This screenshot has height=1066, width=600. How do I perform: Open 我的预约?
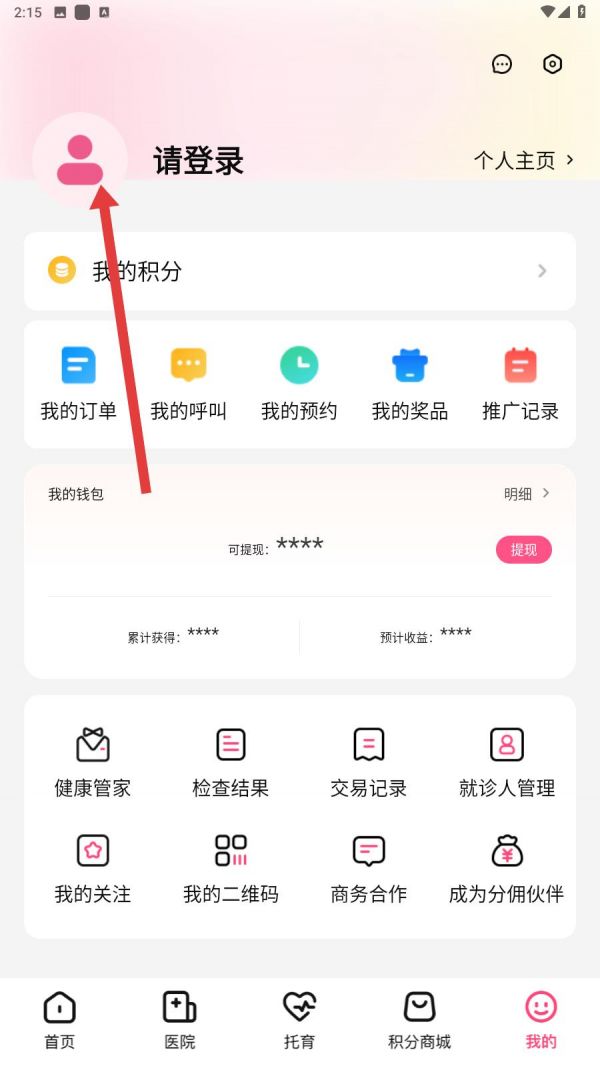[299, 384]
